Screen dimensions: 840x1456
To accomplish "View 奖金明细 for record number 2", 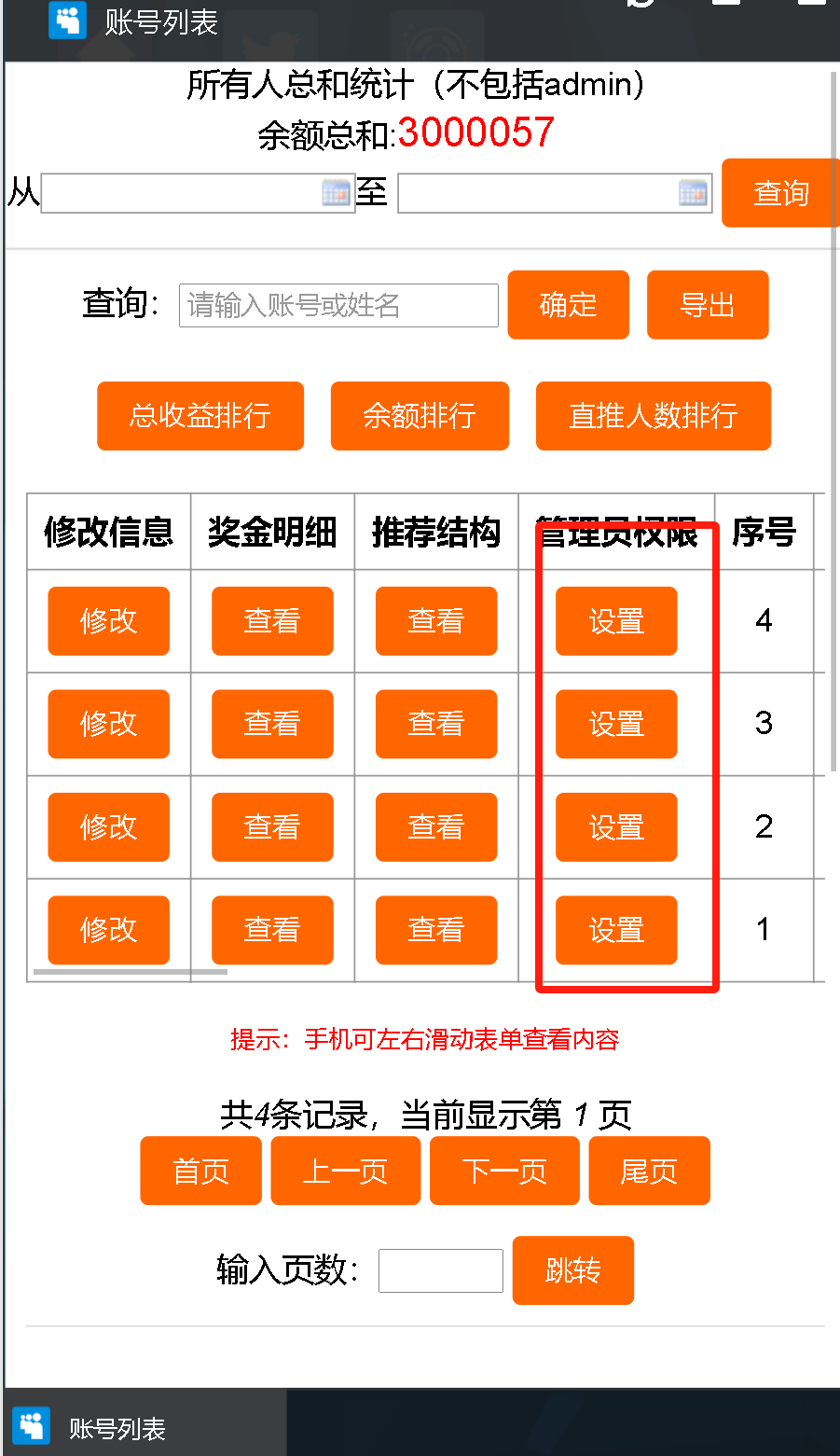I will [272, 827].
